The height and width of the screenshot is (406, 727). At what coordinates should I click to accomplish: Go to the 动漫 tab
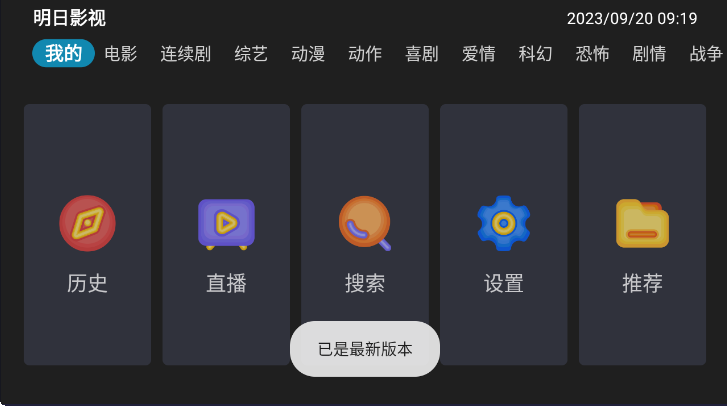[308, 54]
